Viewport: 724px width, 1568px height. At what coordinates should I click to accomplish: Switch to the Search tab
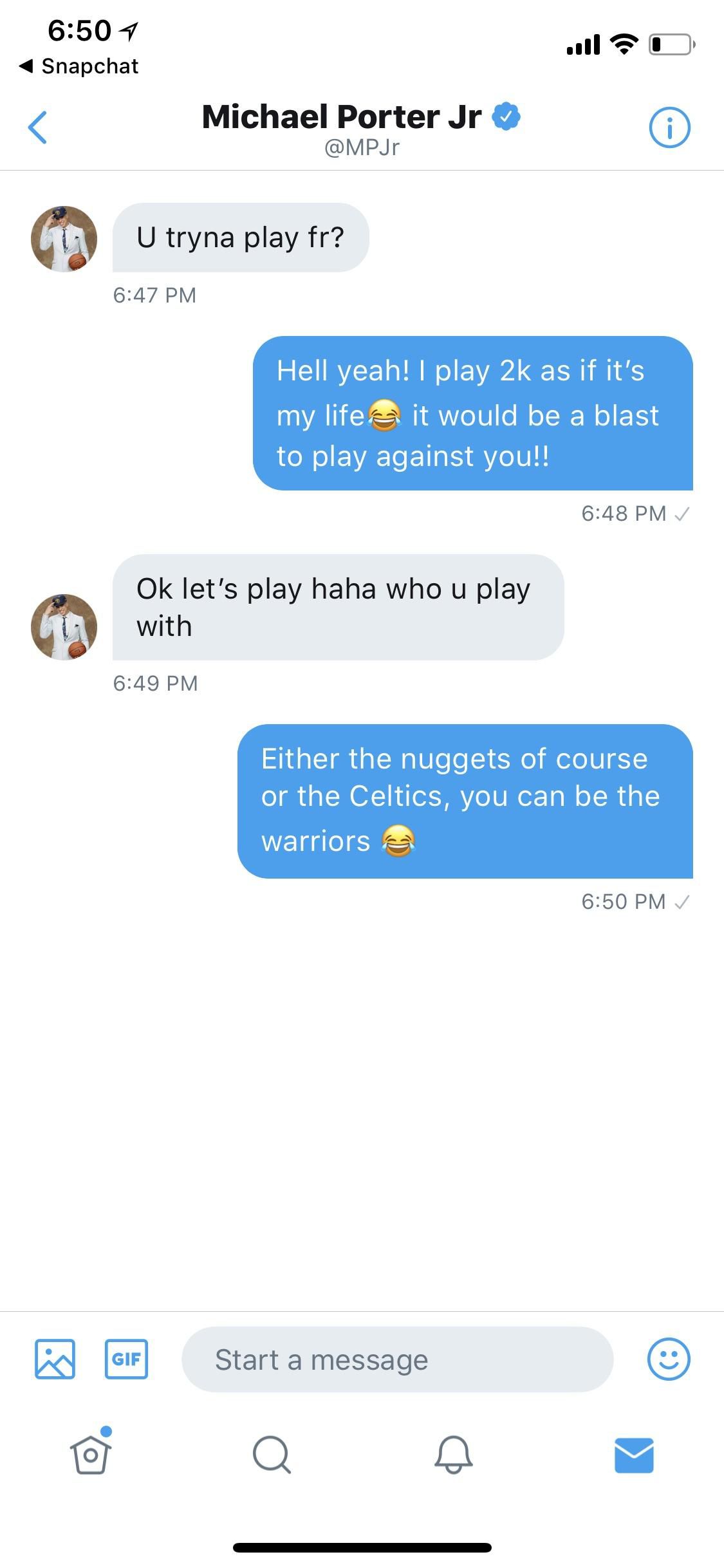pos(272,1454)
